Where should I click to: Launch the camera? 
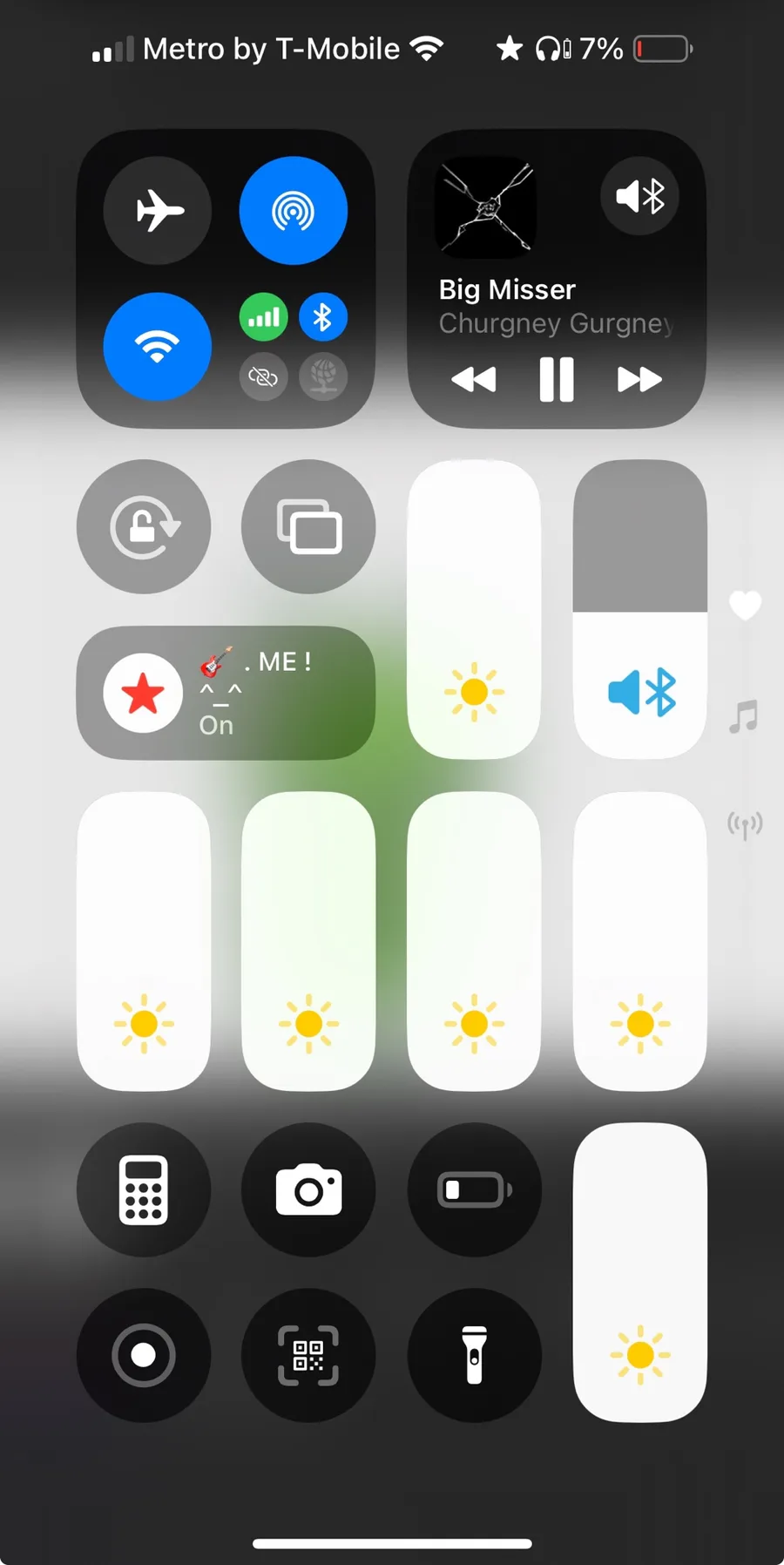[308, 1190]
